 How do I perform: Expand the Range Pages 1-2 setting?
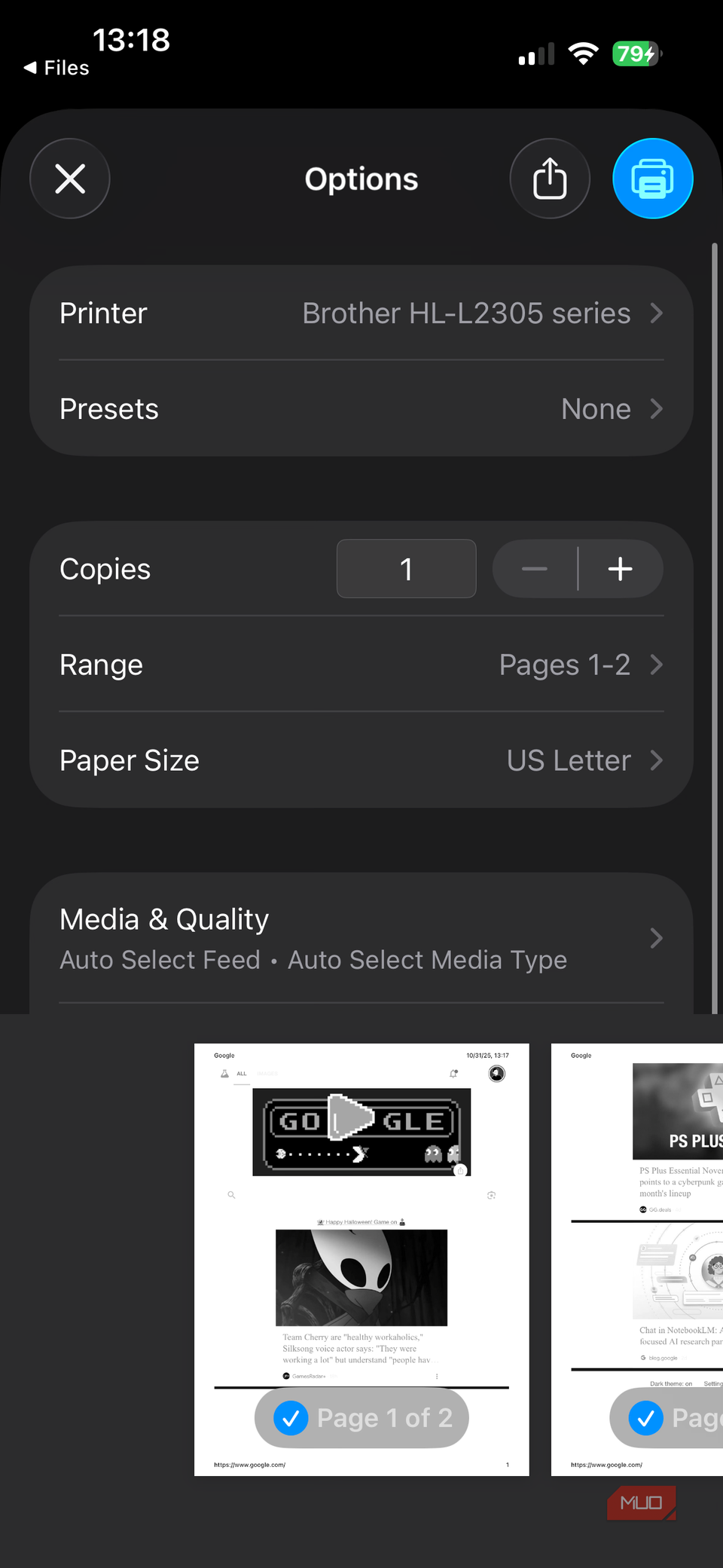click(x=361, y=665)
